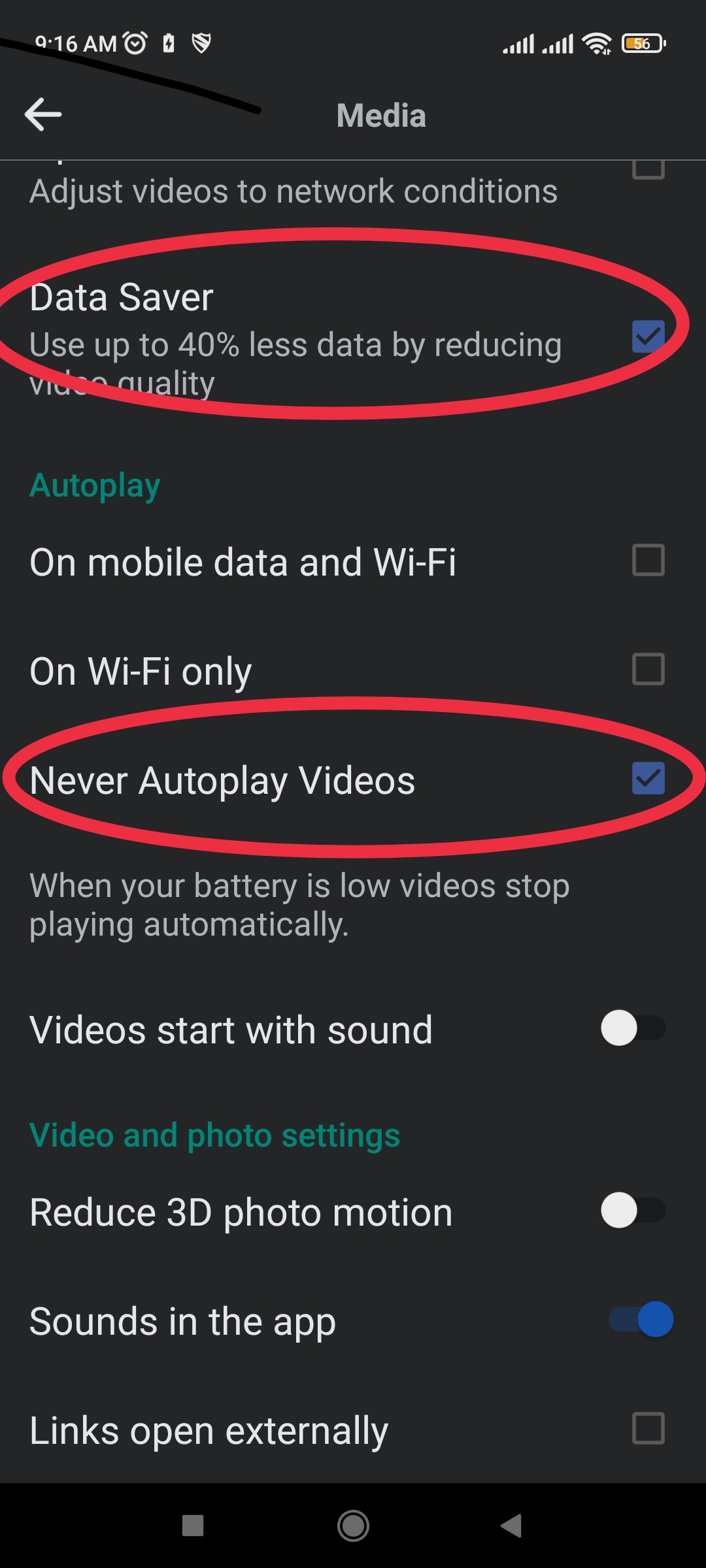Uncheck Never Autoplay Videos

click(x=648, y=779)
